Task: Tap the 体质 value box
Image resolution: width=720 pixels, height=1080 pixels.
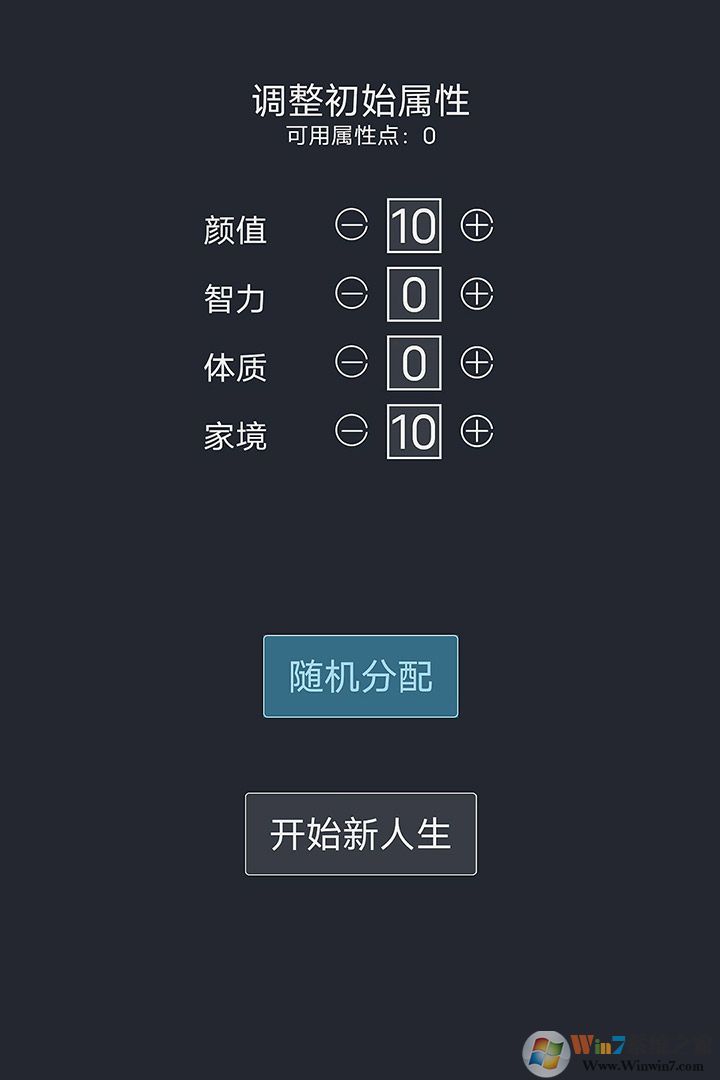Action: pos(414,362)
